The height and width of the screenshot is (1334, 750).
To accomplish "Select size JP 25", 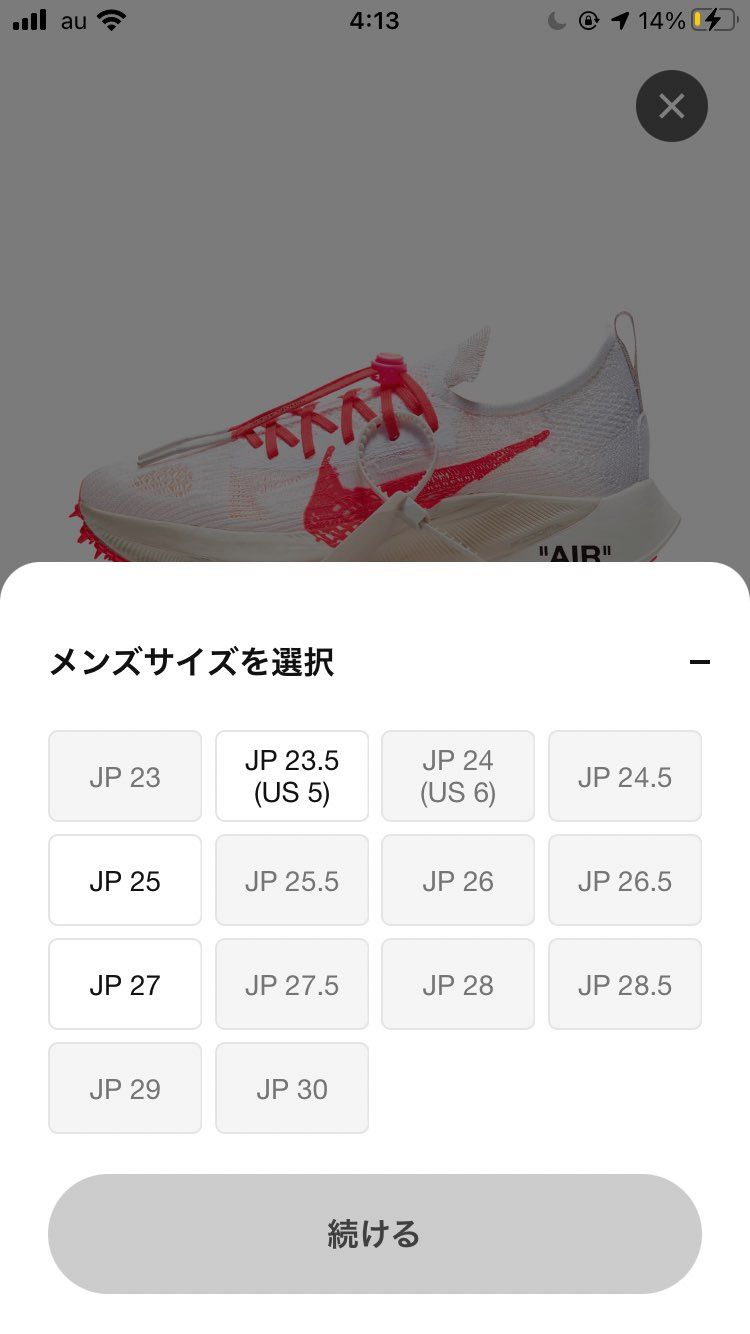I will point(124,880).
